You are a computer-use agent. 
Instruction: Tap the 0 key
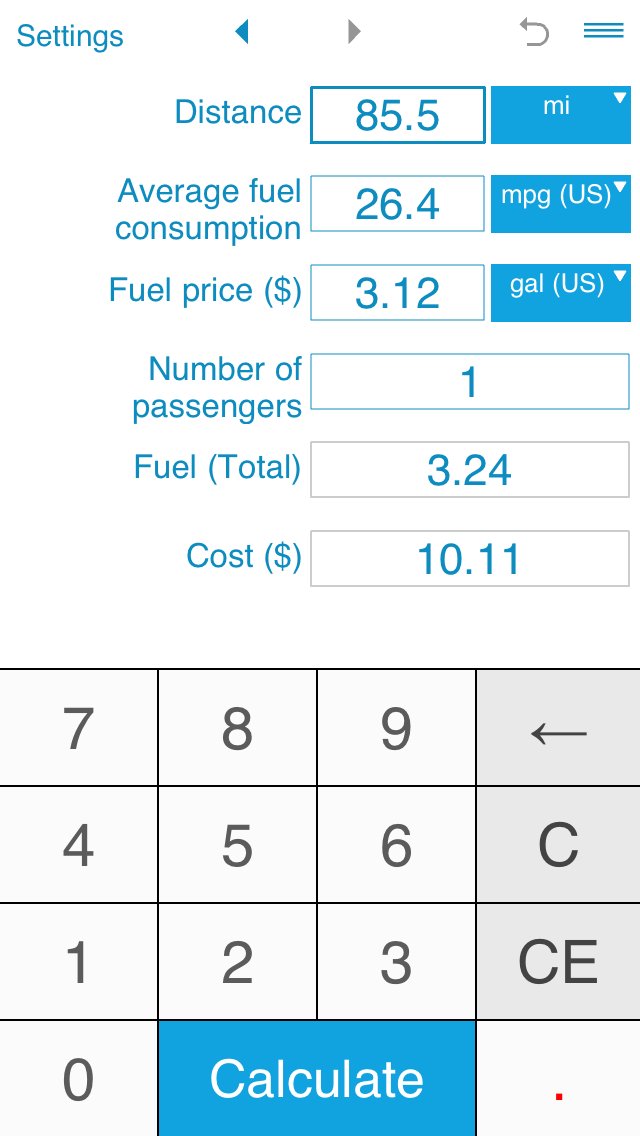click(x=78, y=1079)
